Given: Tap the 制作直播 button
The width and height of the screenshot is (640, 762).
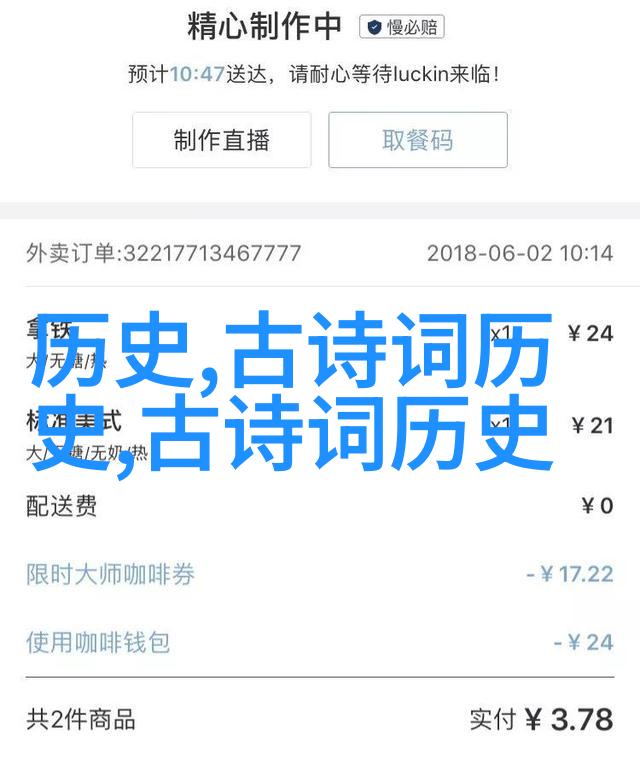Looking at the screenshot, I should click(x=221, y=140).
